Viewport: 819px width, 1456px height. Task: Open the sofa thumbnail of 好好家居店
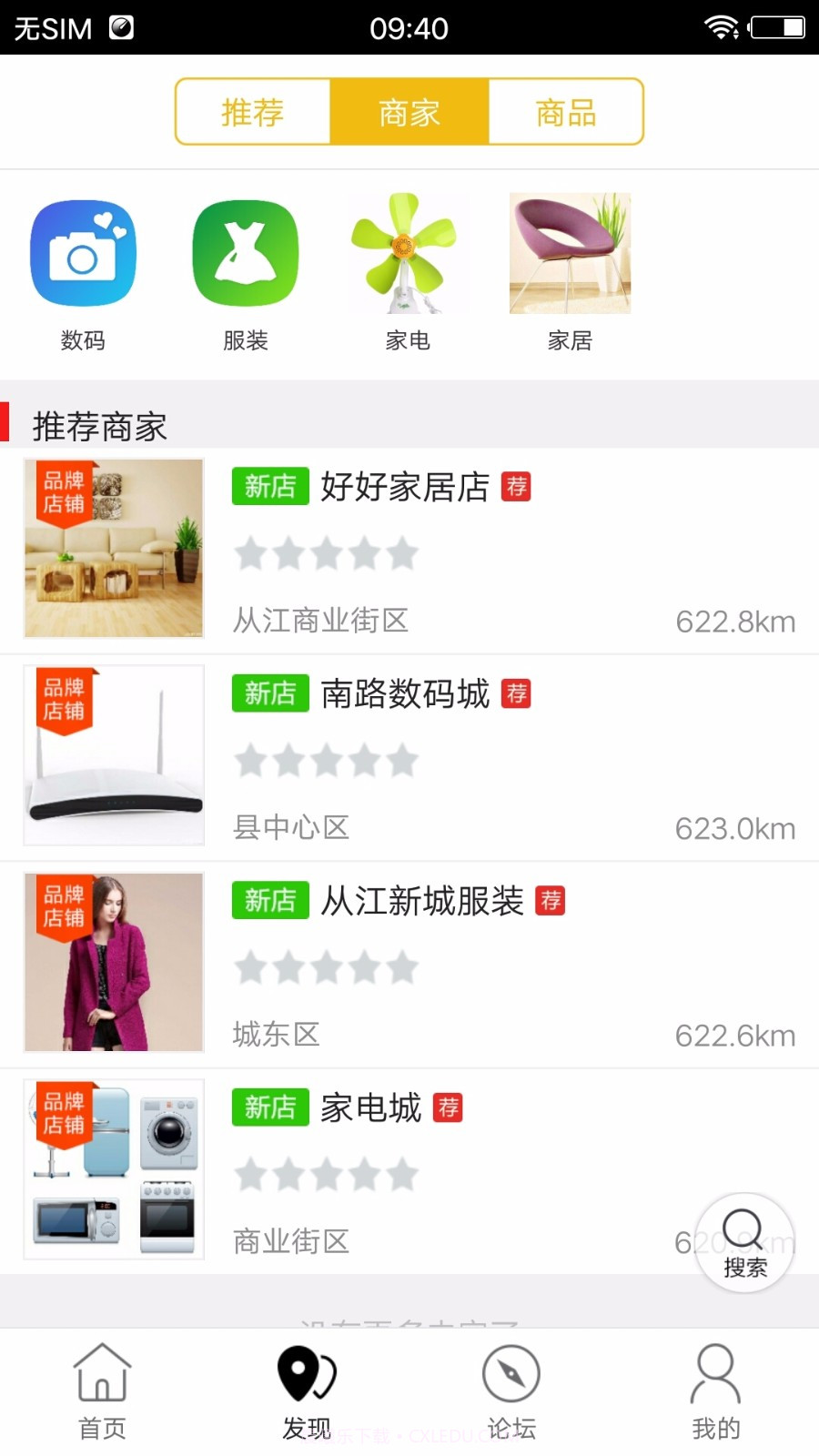pos(113,550)
